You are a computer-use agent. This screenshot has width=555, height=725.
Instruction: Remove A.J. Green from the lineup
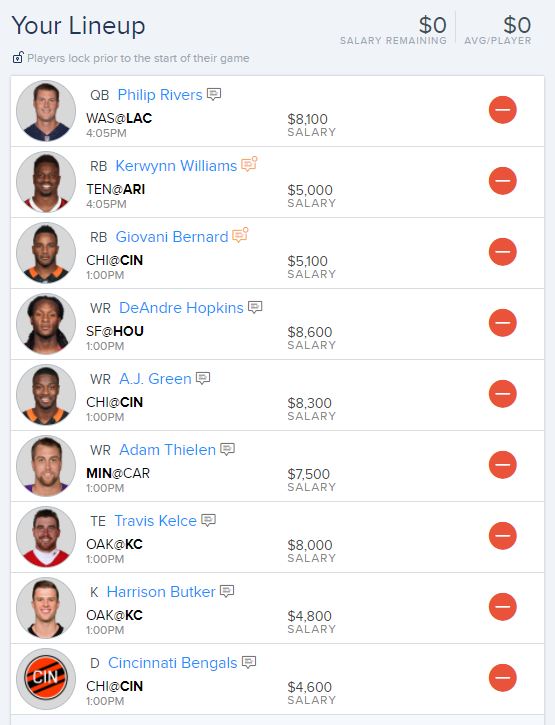tap(502, 394)
